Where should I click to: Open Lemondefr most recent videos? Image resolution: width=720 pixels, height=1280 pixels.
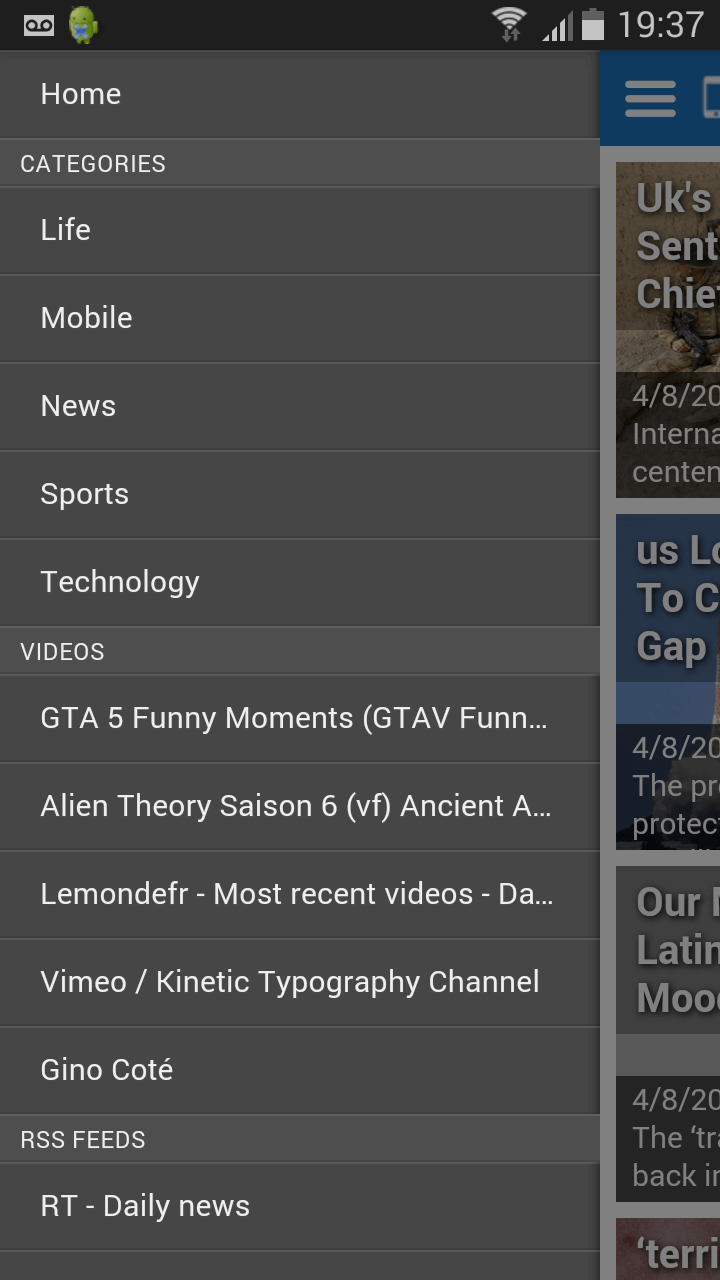[x=300, y=894]
